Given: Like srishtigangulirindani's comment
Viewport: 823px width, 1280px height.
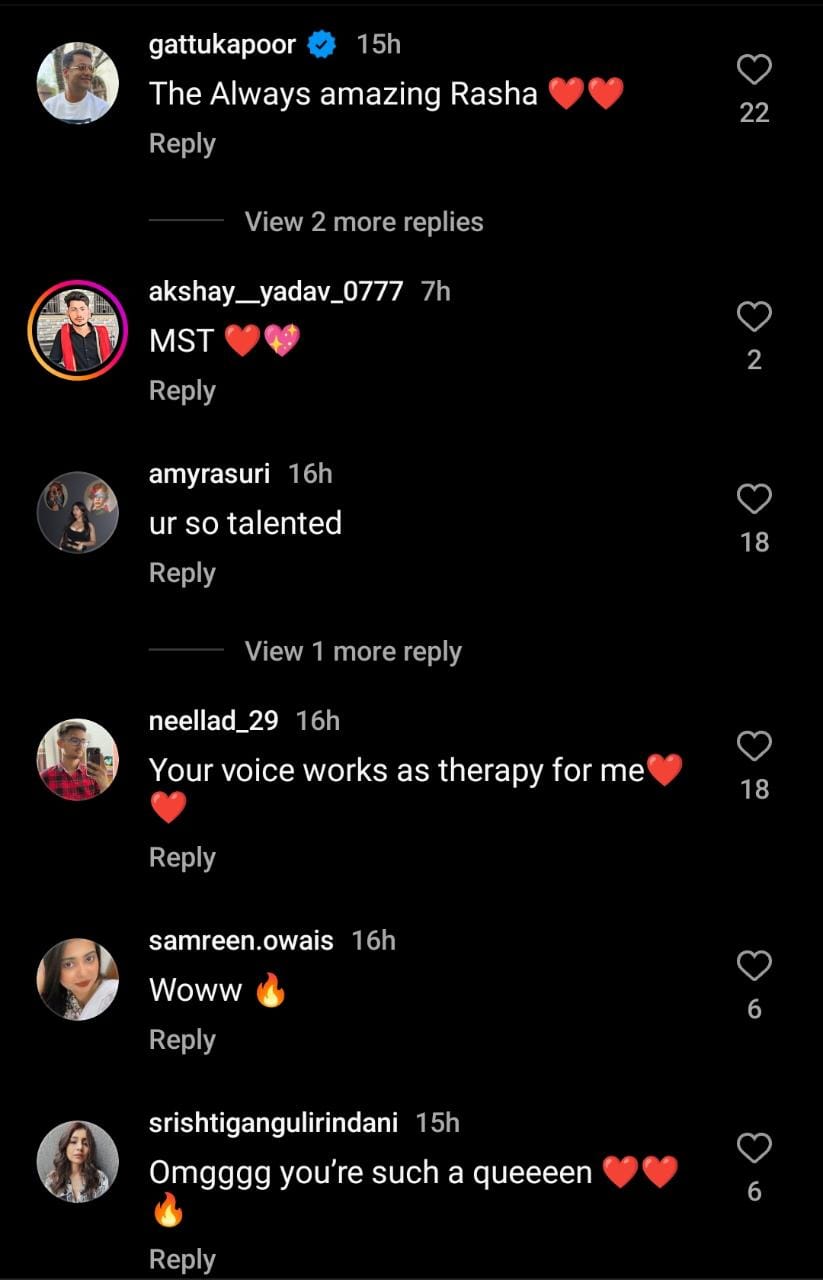Looking at the screenshot, I should tap(754, 1148).
